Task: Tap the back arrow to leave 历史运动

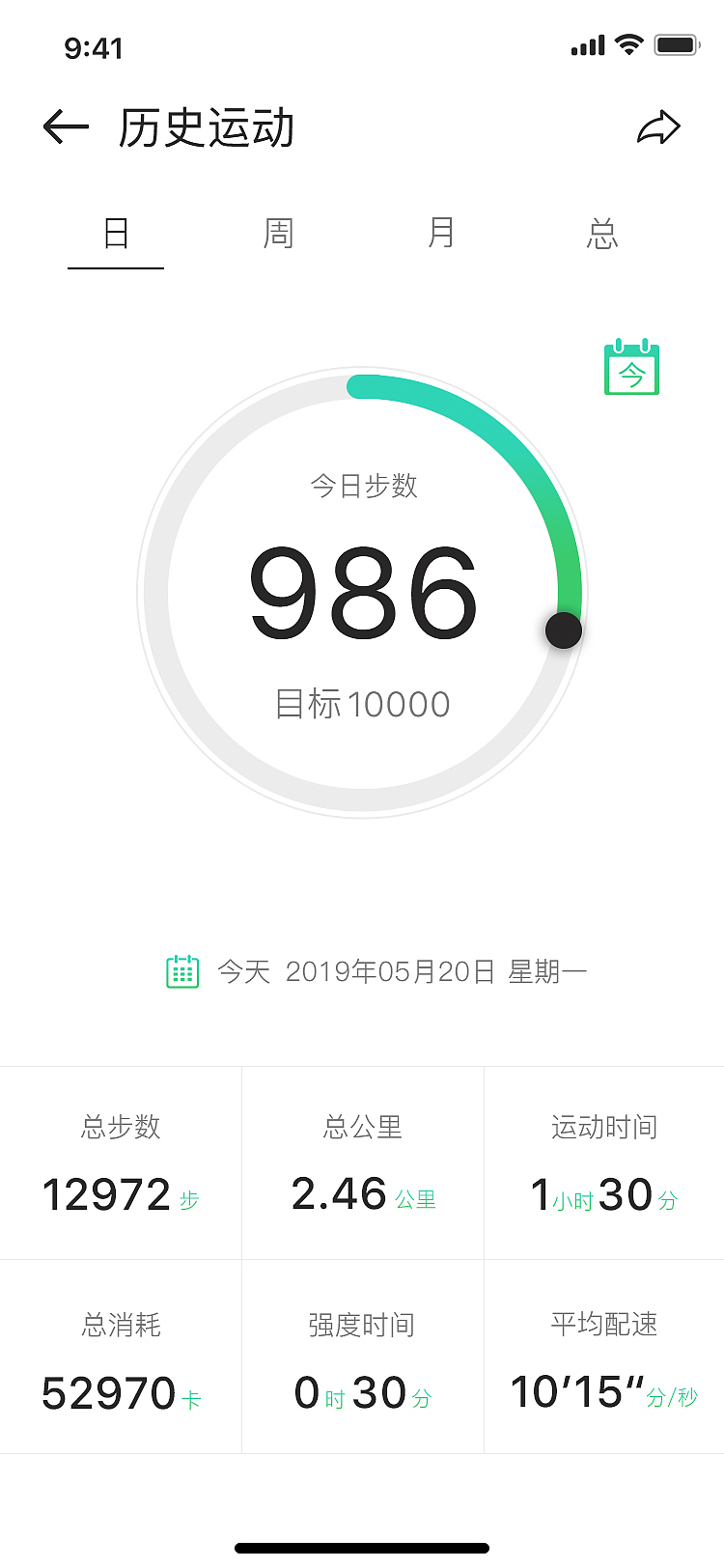Action: coord(64,126)
